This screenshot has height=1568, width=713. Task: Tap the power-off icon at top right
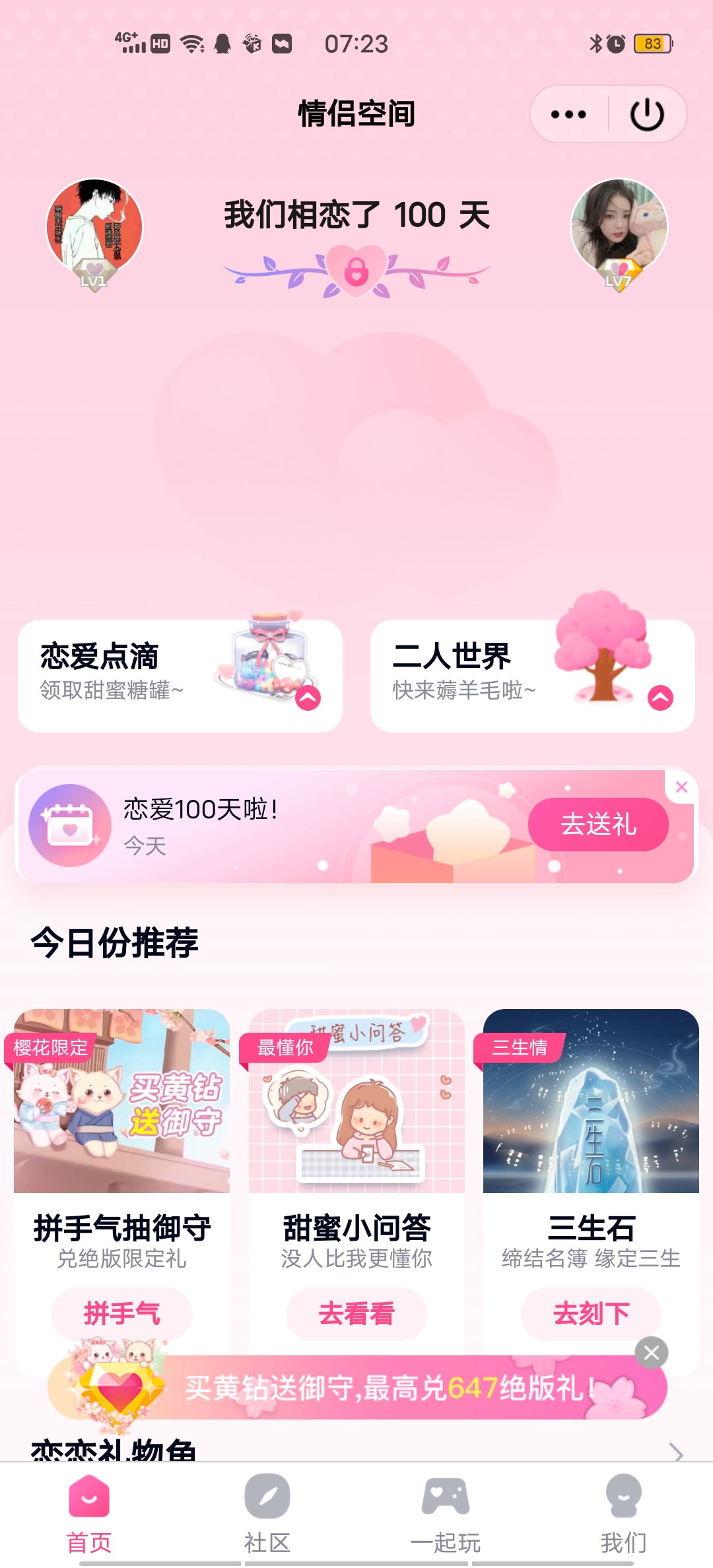coord(645,114)
